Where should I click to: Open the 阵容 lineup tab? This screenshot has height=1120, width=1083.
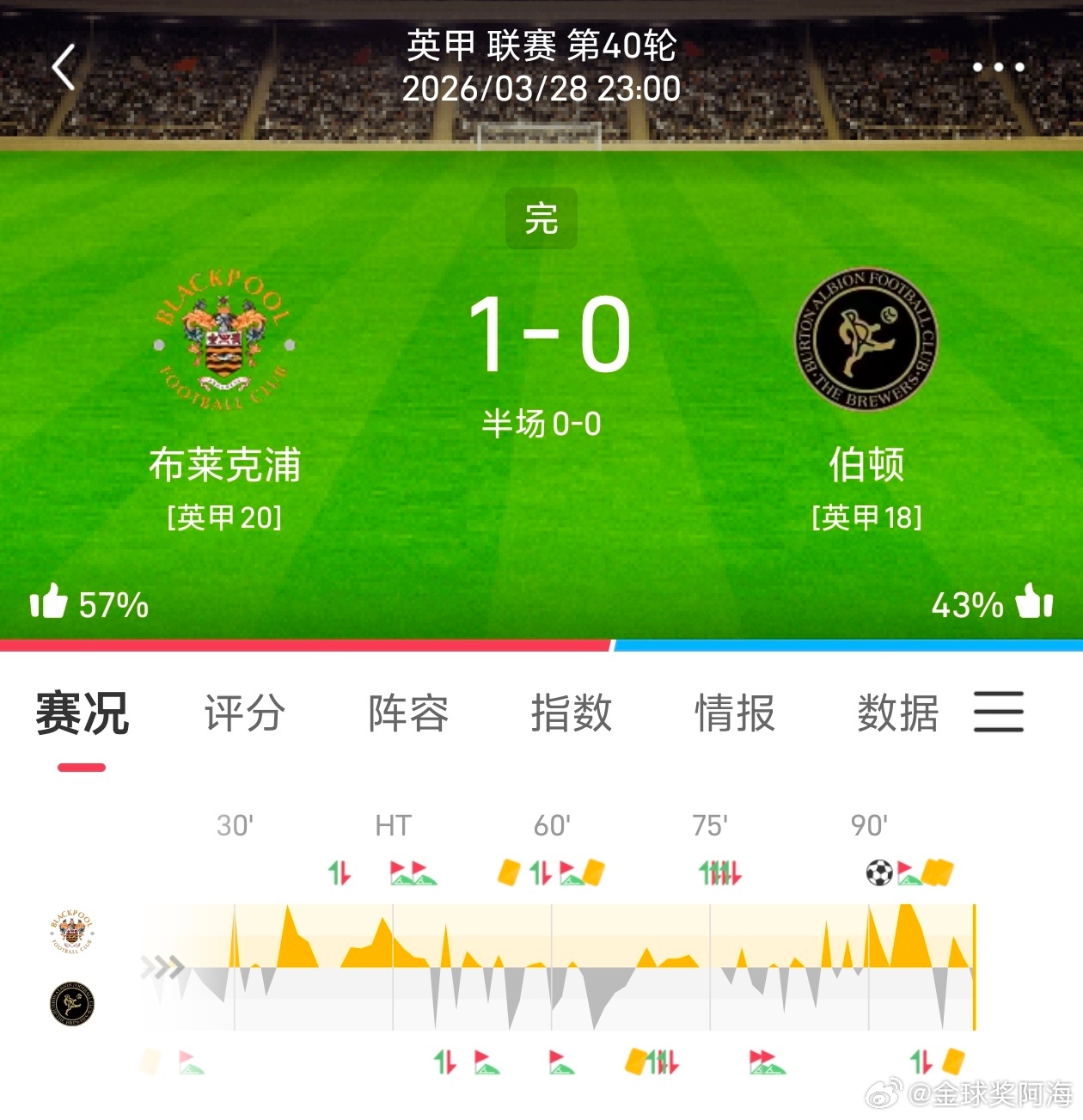[x=409, y=712]
